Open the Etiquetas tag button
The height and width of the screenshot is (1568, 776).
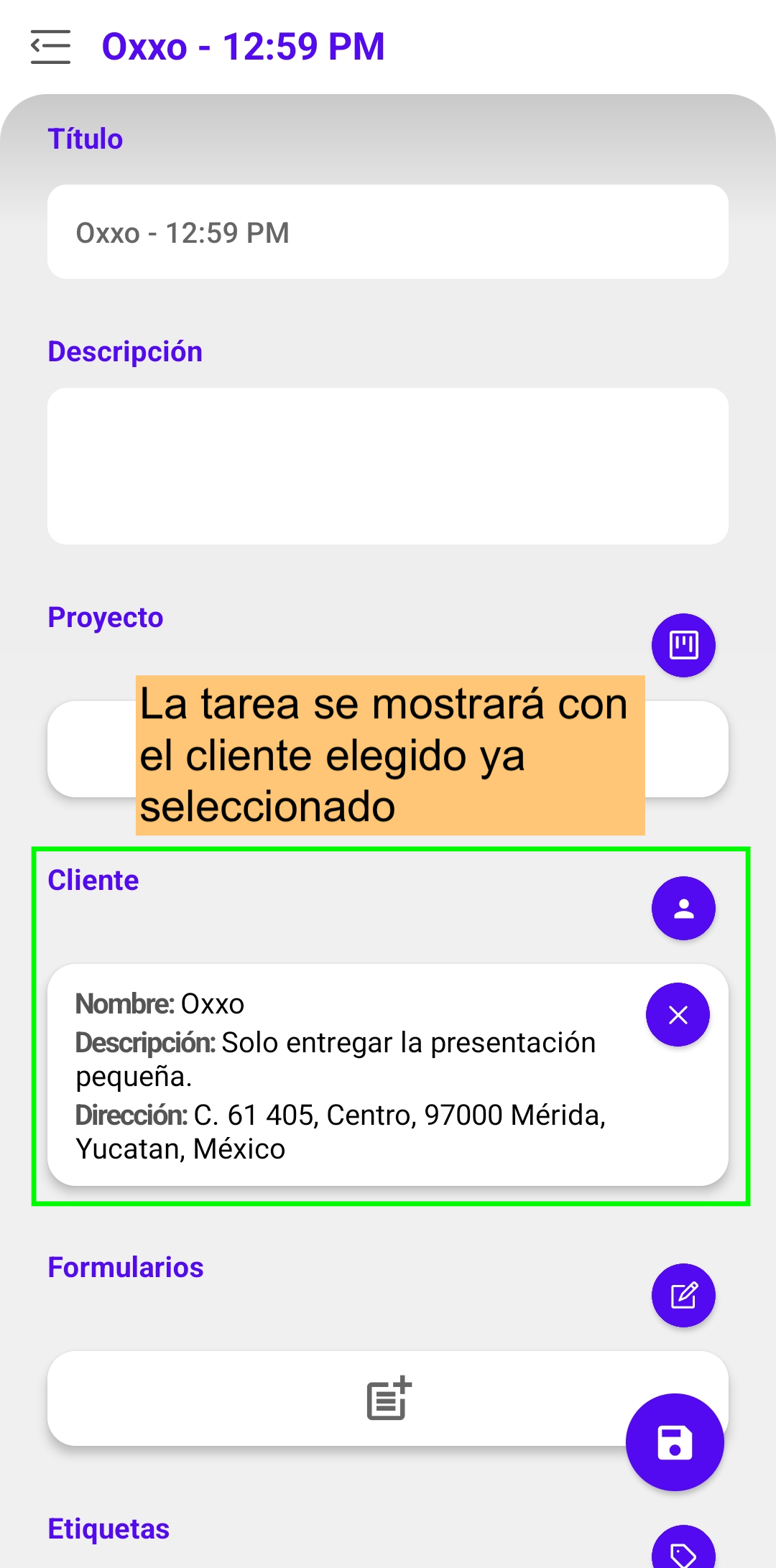683,1551
